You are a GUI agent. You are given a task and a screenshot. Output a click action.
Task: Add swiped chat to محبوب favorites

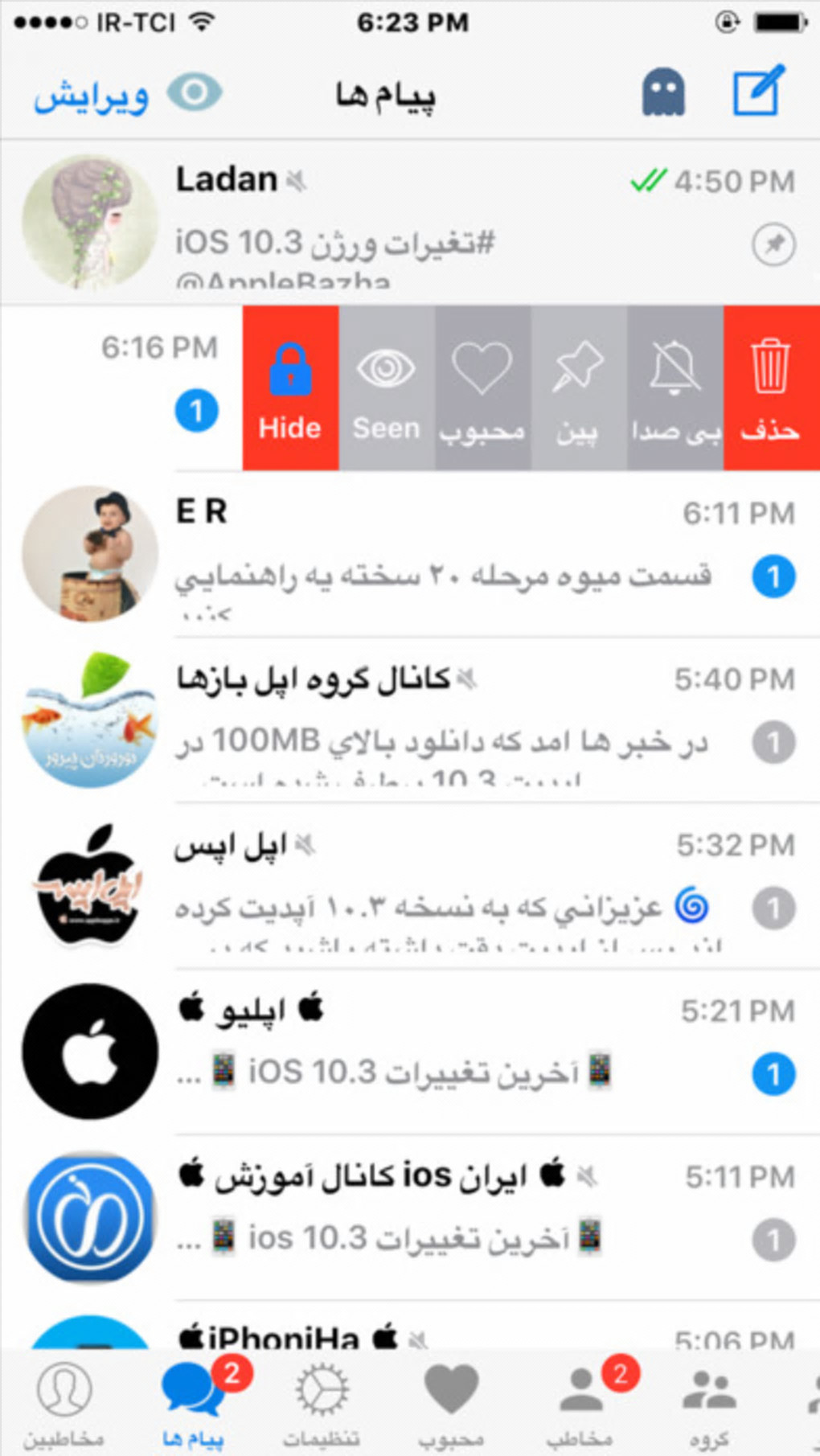click(x=482, y=388)
